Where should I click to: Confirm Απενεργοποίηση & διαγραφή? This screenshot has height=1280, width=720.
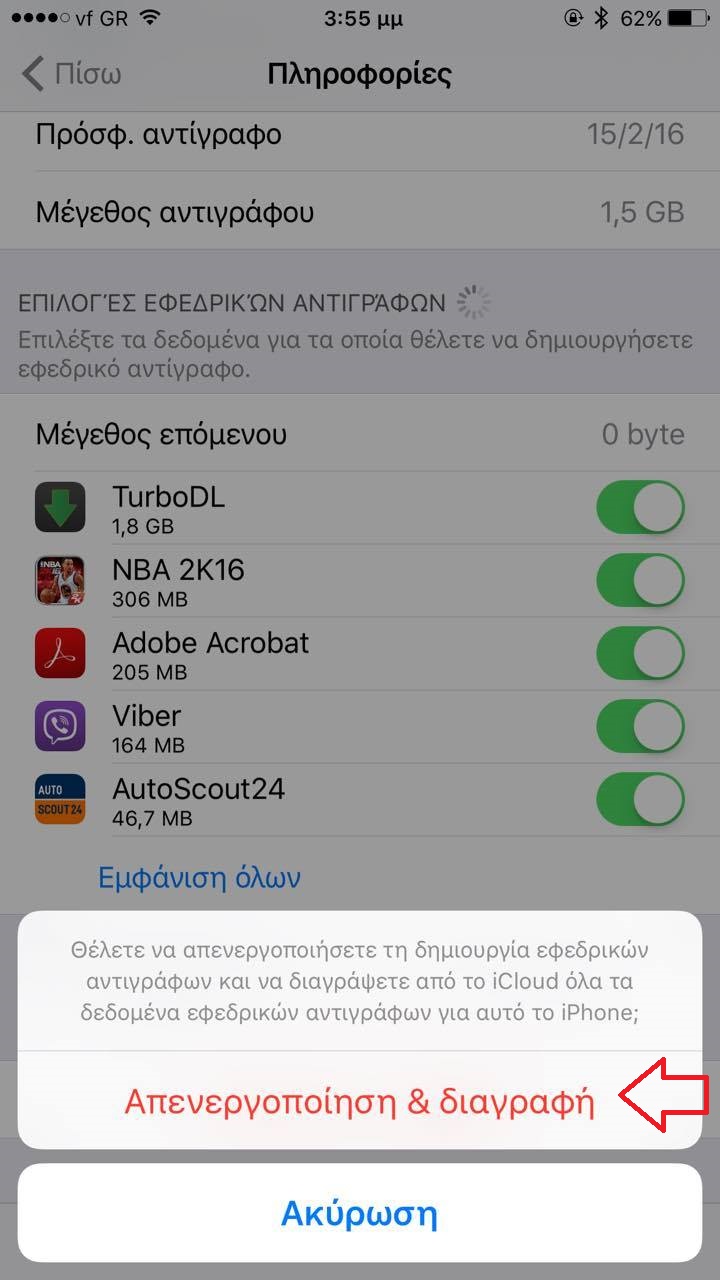[x=360, y=1101]
